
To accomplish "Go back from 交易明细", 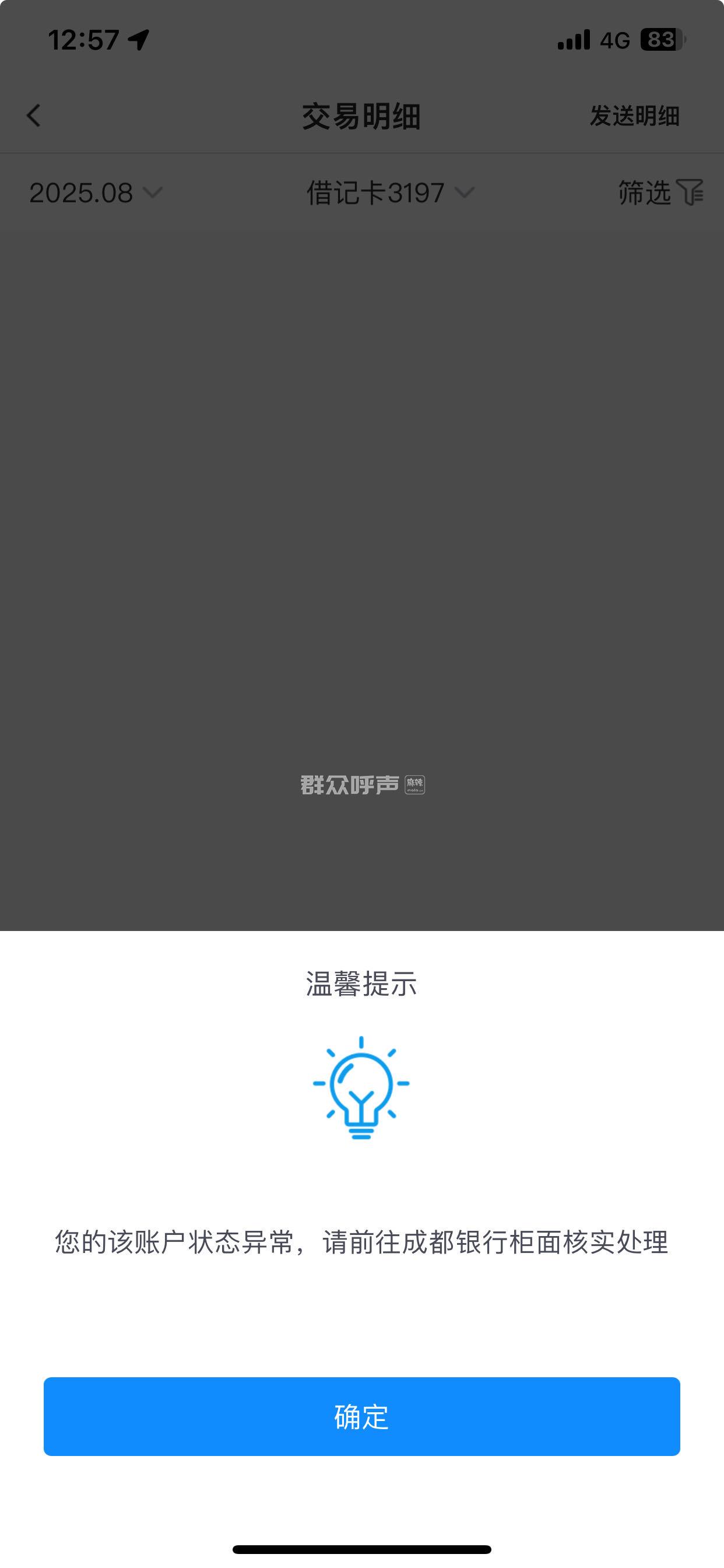I will 34,116.
